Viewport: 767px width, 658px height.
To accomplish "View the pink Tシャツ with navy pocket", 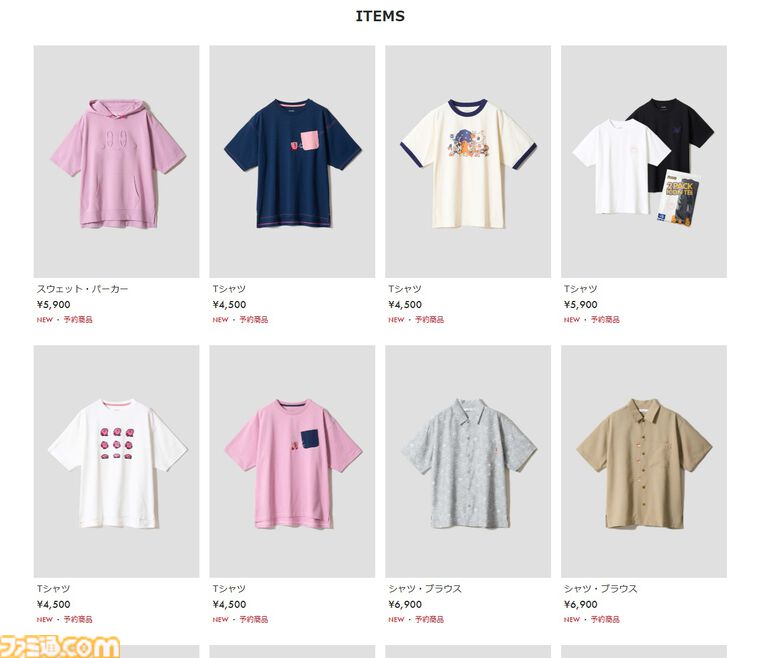I will click(x=292, y=462).
